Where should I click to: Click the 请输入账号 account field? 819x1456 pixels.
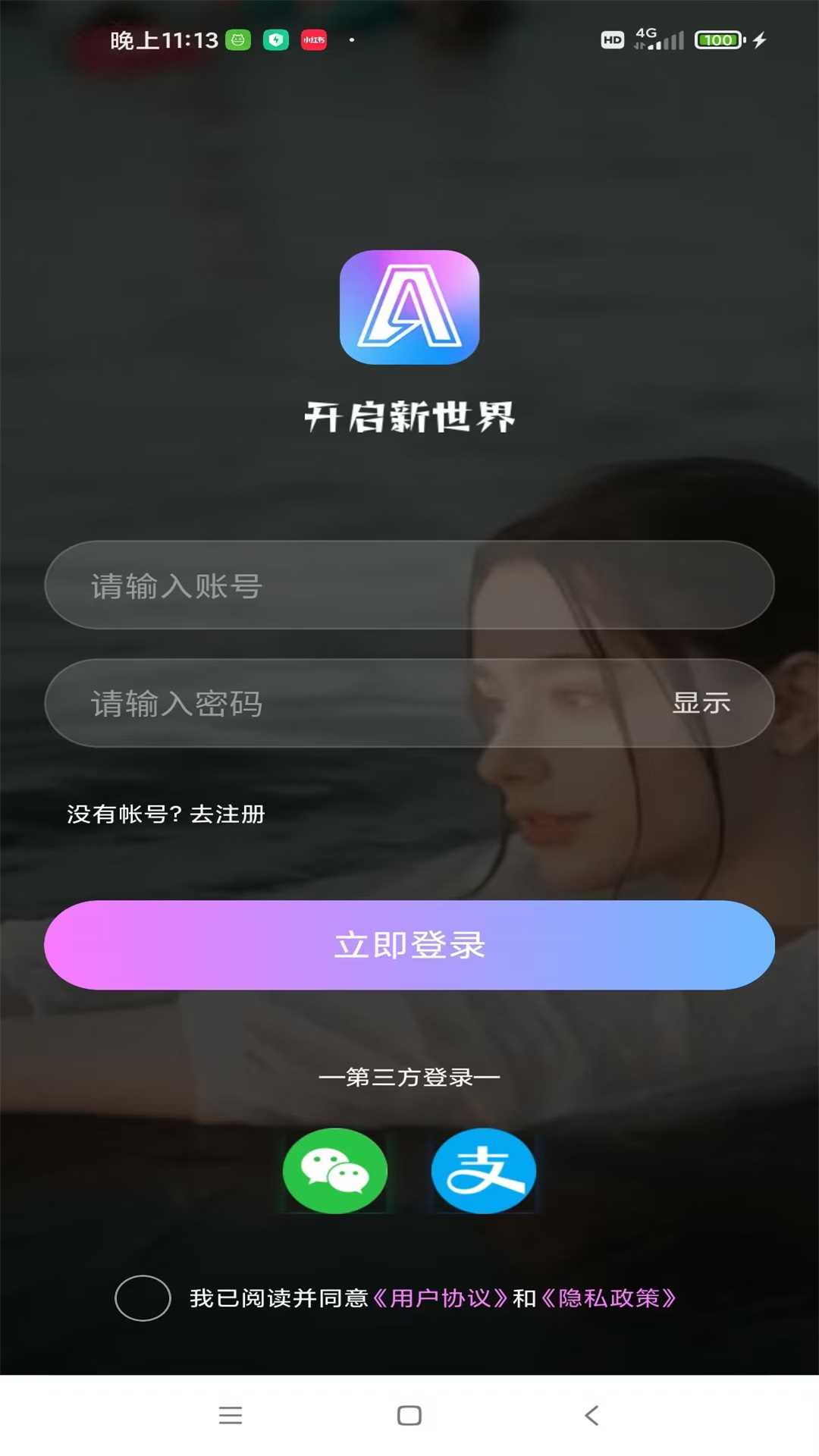409,585
